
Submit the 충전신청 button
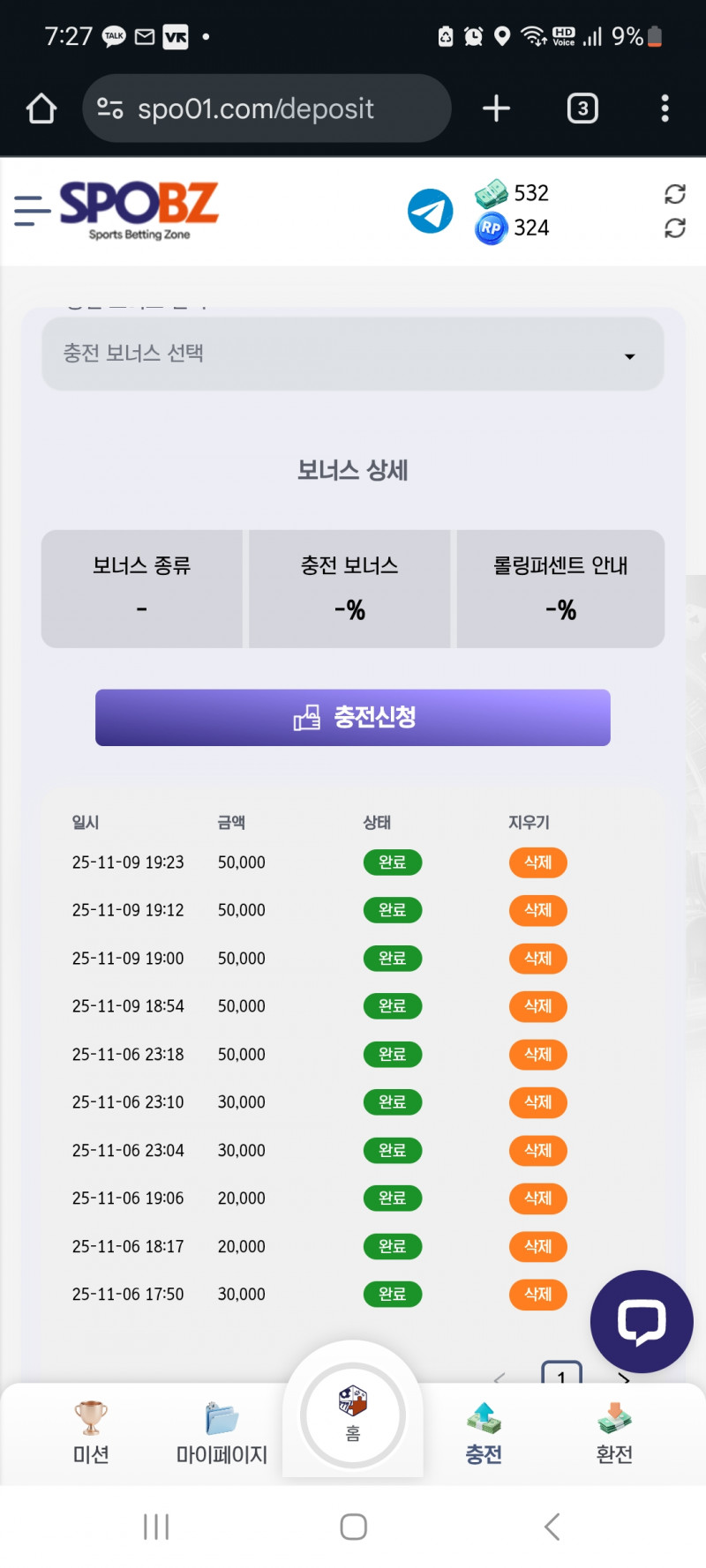[352, 717]
